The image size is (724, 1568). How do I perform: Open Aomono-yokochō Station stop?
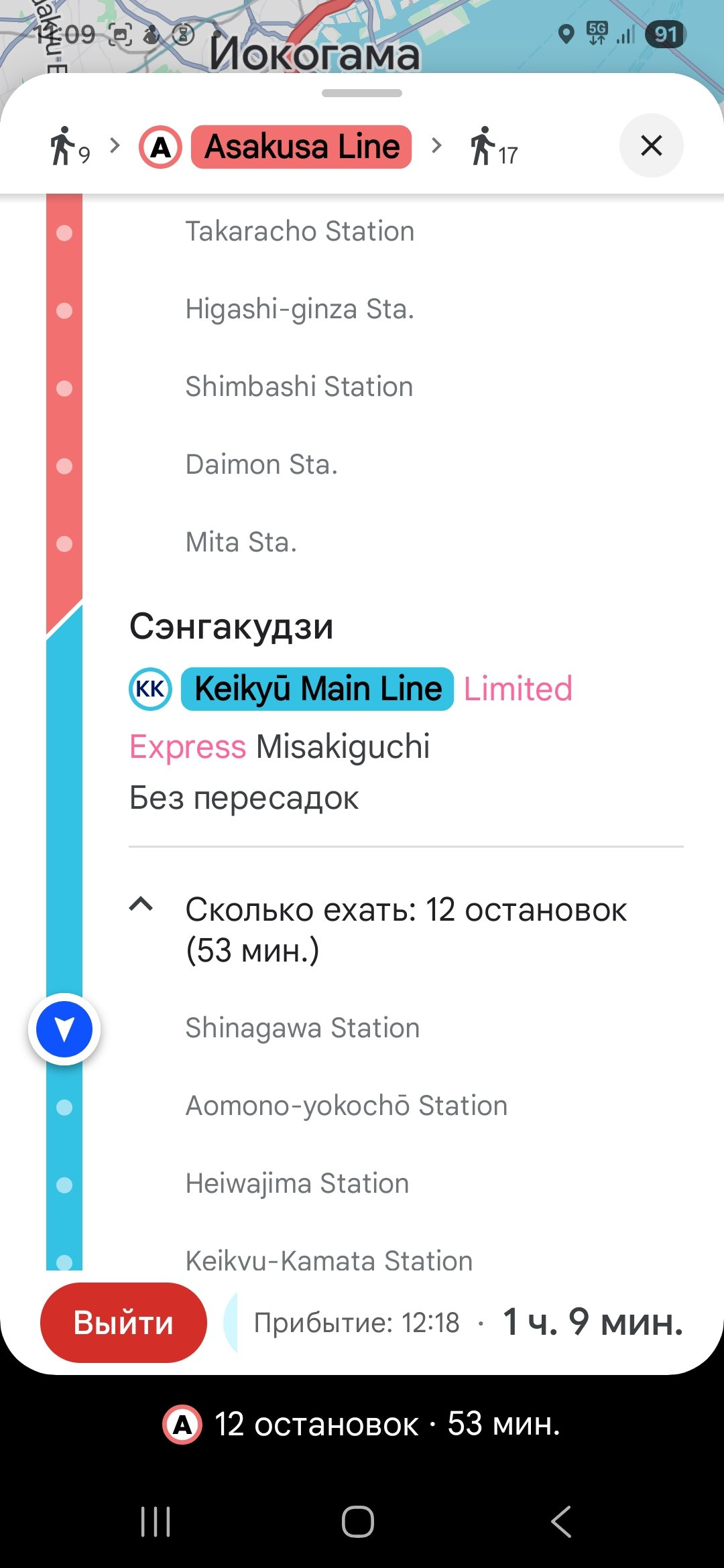coord(346,1106)
